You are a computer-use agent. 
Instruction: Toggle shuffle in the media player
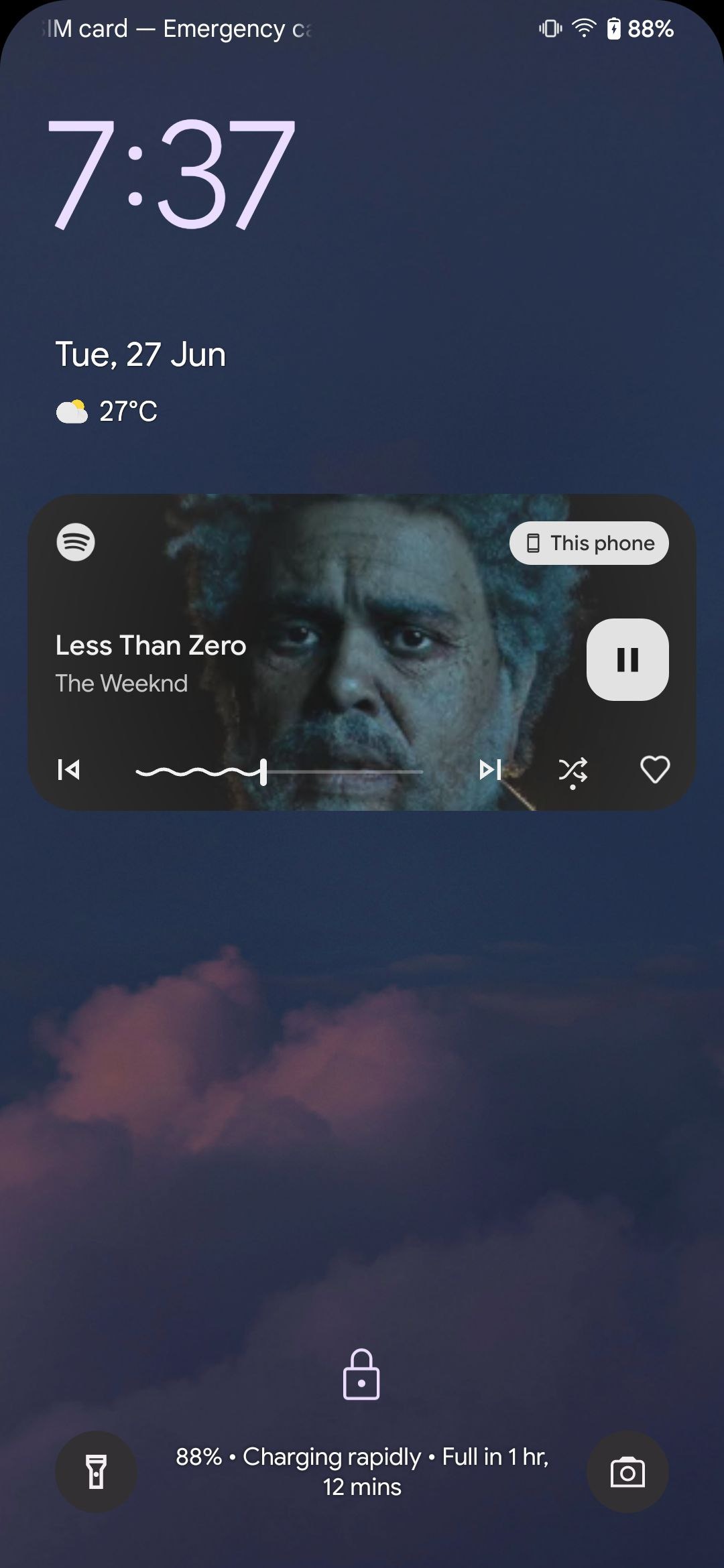[573, 771]
